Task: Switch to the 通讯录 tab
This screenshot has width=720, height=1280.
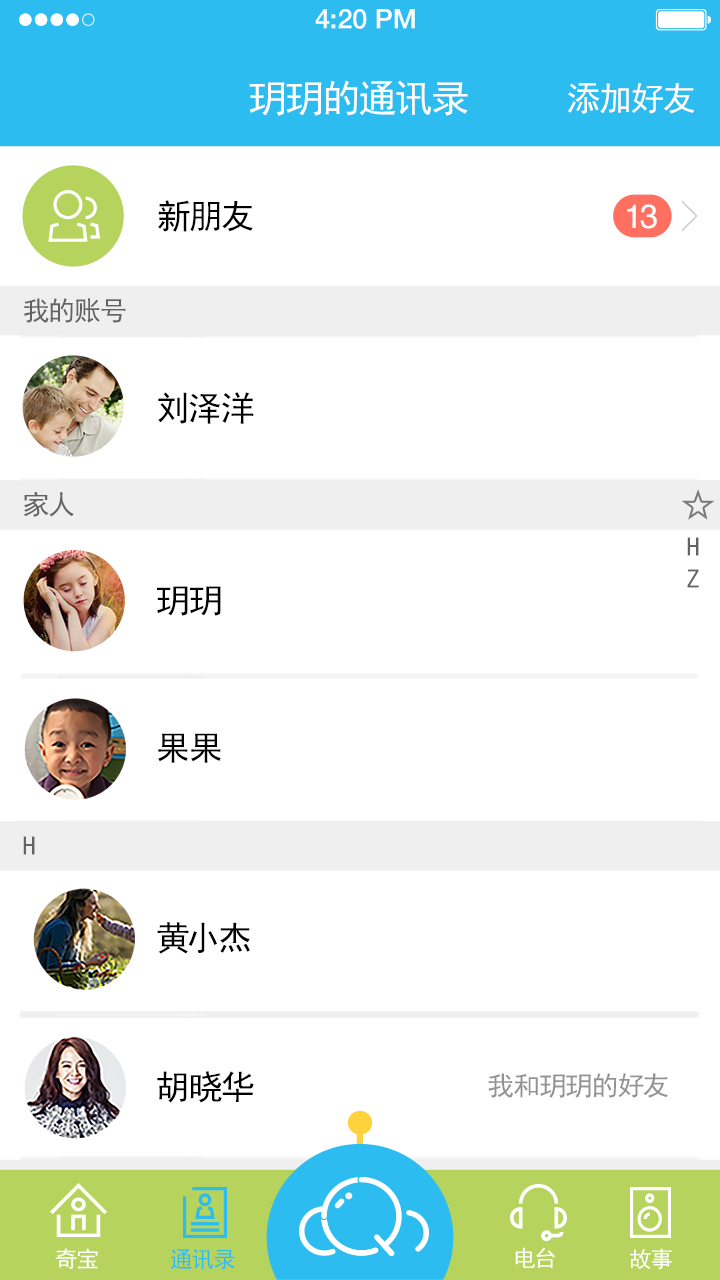Action: [x=203, y=1226]
